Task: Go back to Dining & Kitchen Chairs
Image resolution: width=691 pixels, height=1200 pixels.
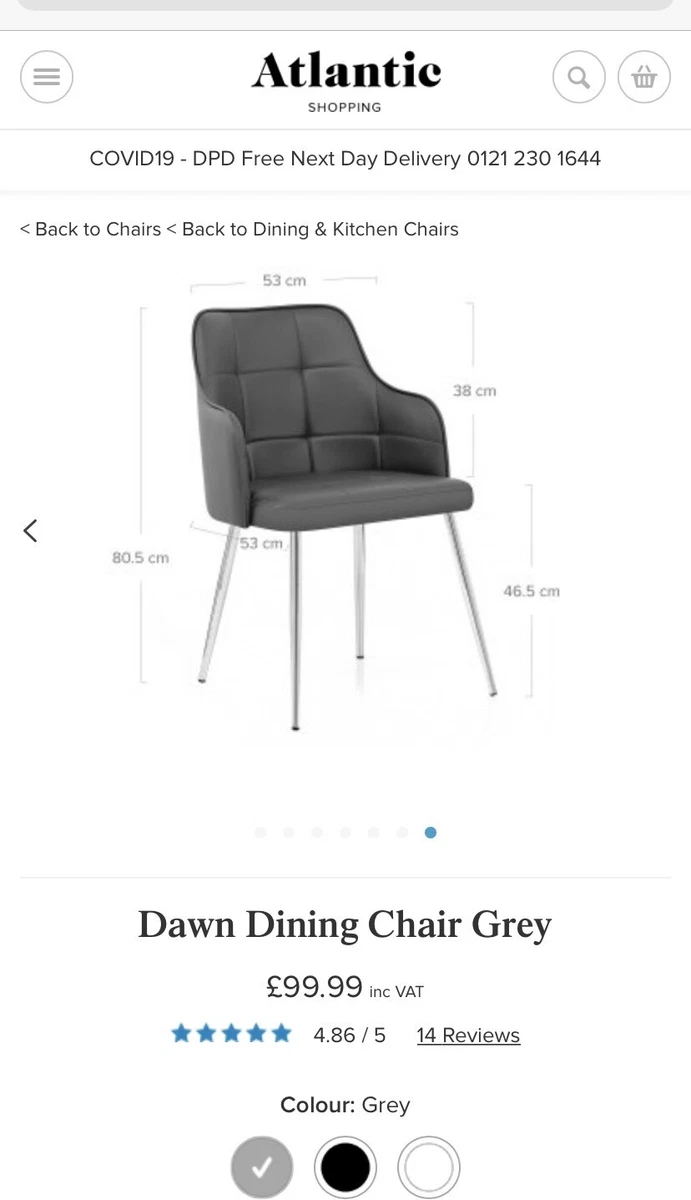Action: [x=312, y=229]
